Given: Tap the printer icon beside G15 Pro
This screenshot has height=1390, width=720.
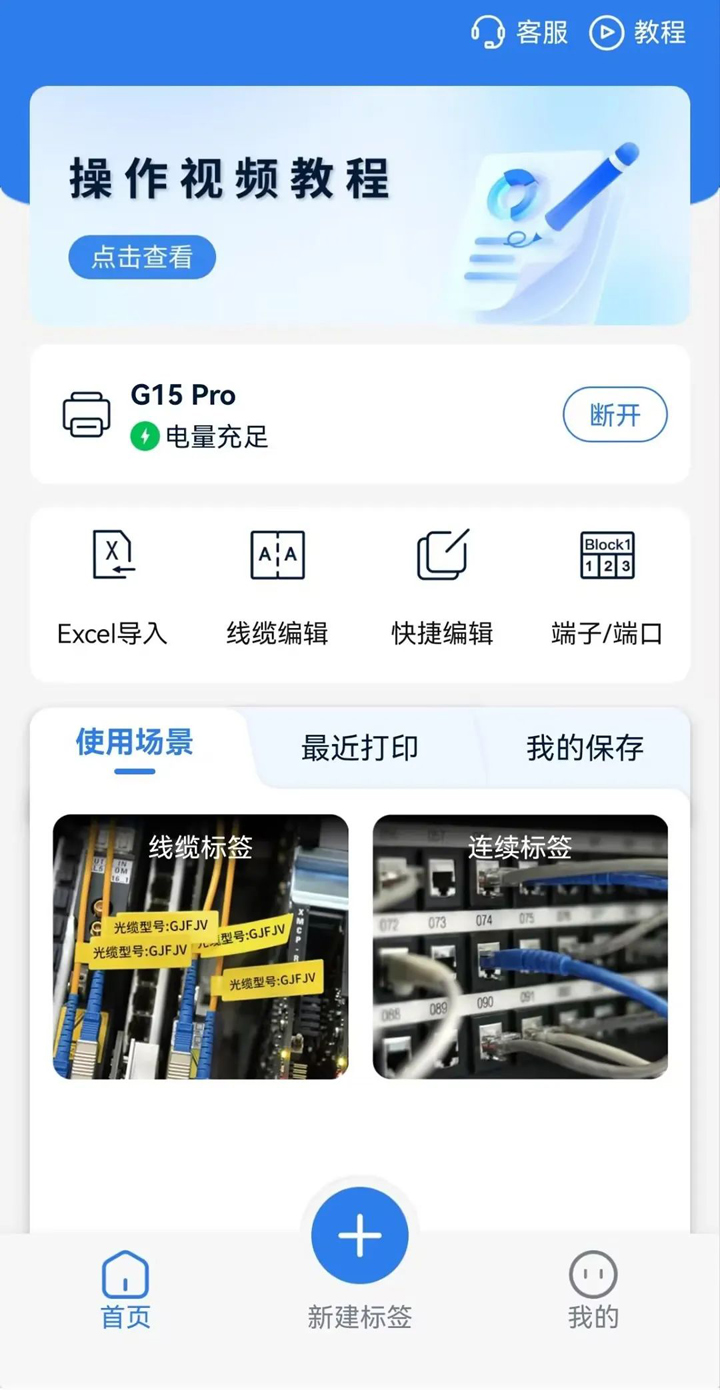Looking at the screenshot, I should point(88,414).
